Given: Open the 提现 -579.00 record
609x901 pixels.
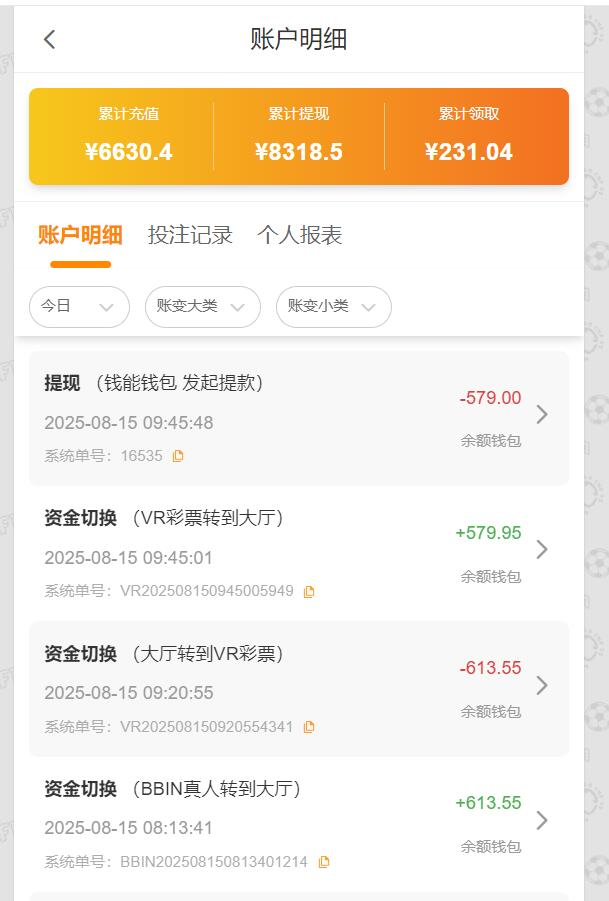Looking at the screenshot, I should coord(541,415).
